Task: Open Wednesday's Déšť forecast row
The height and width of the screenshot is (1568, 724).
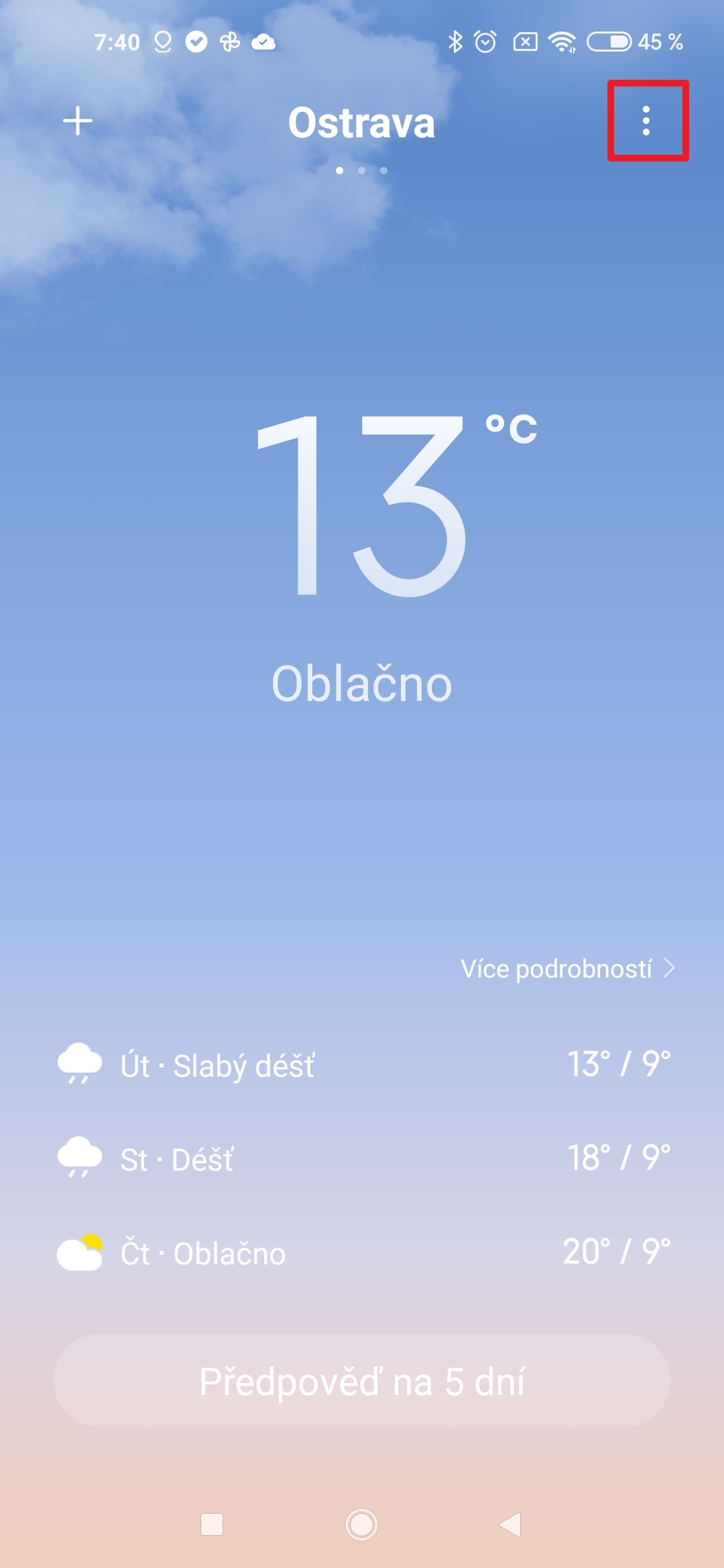Action: (x=362, y=1159)
